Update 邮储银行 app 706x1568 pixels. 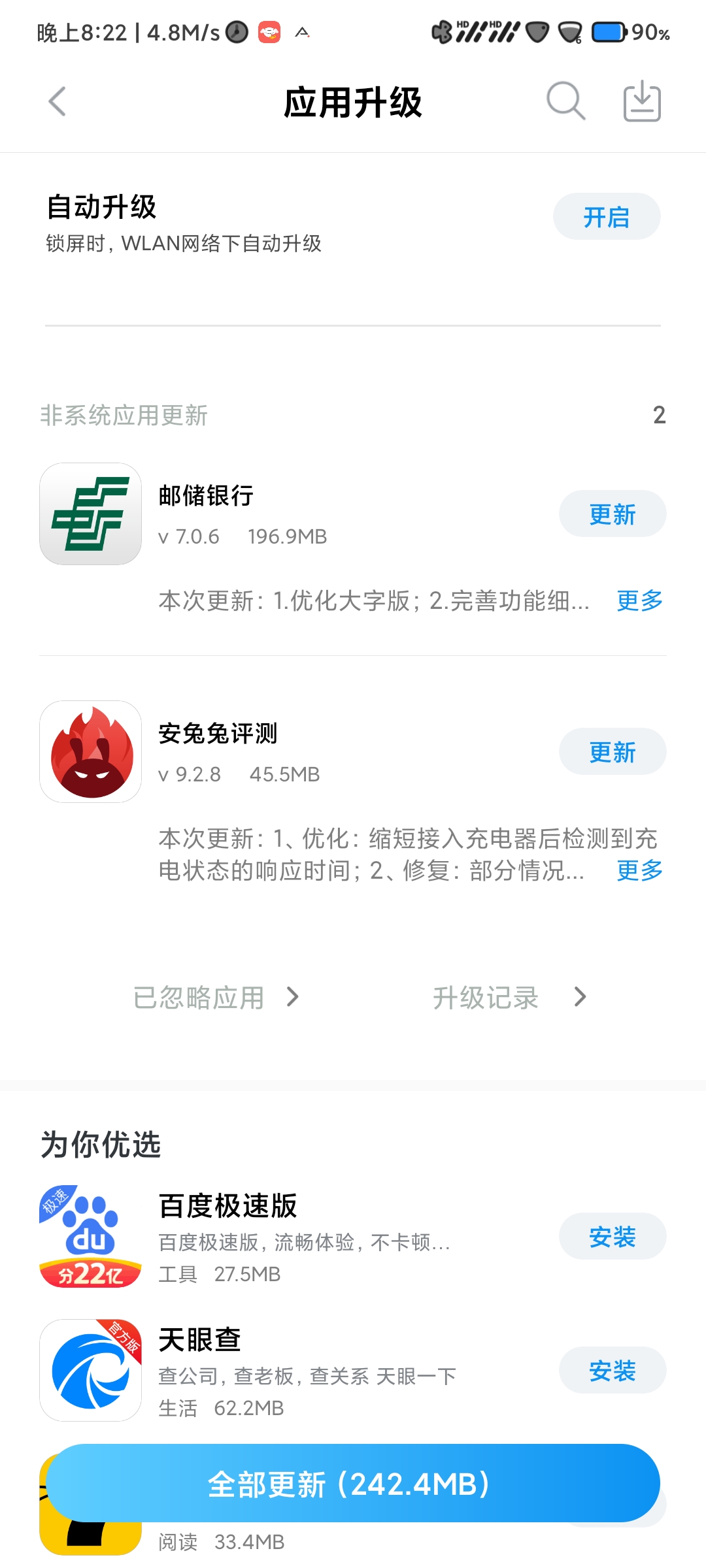[x=613, y=514]
